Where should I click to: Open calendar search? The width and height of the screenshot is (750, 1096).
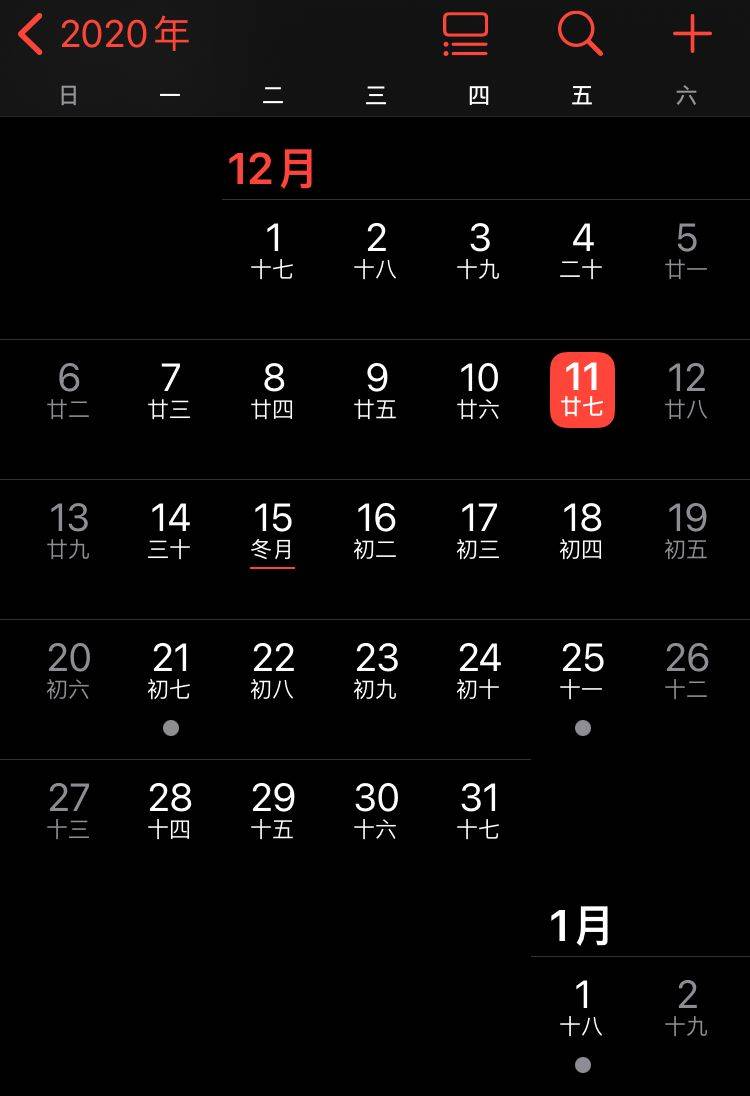click(579, 35)
